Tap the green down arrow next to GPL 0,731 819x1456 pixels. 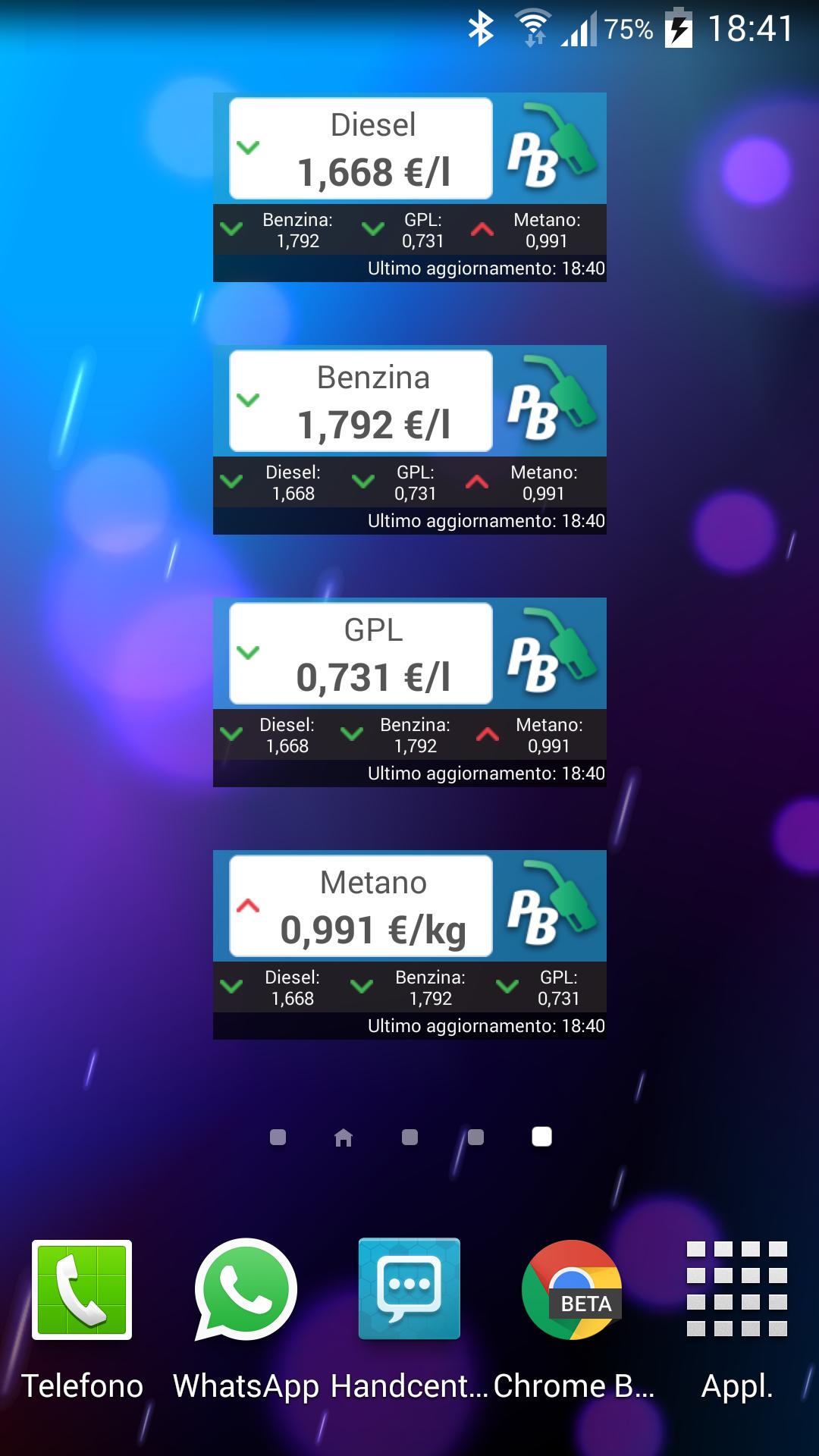pos(372,229)
